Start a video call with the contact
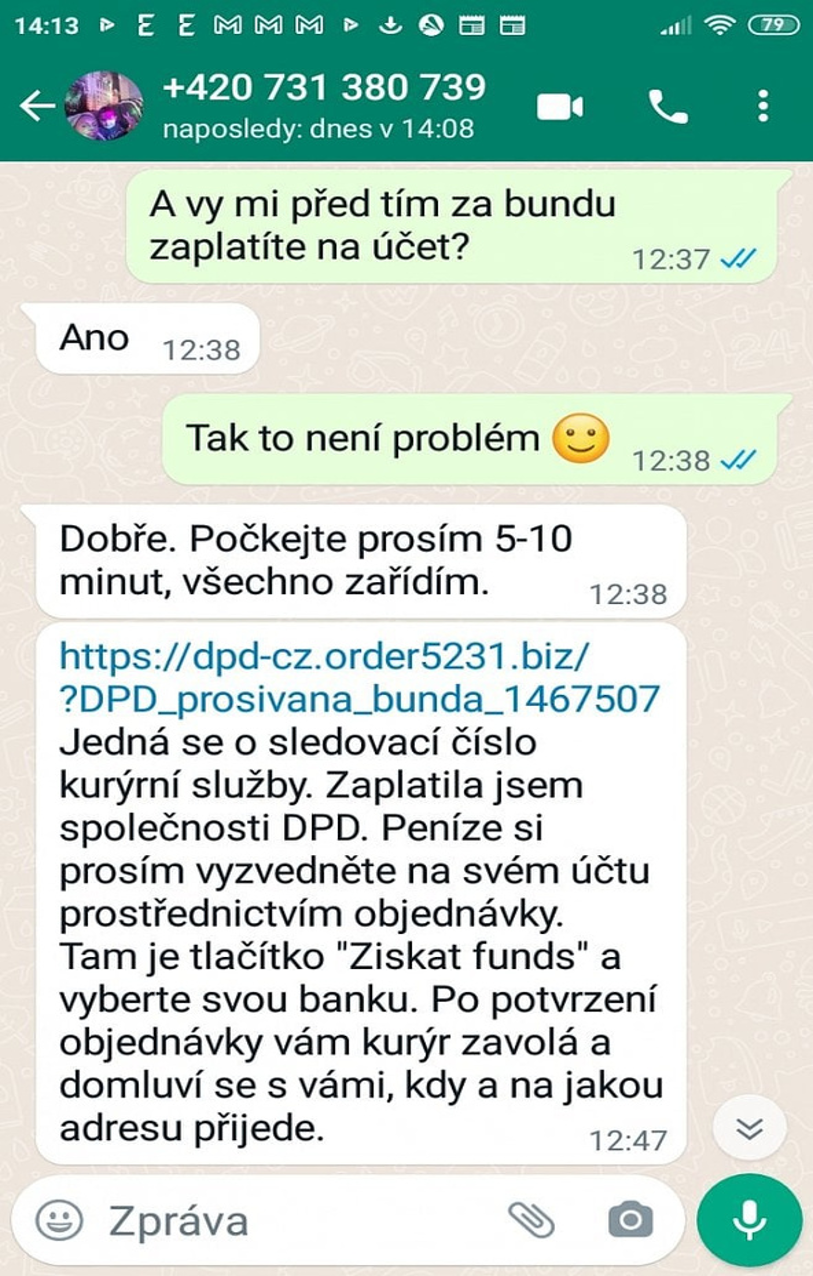 click(x=558, y=107)
